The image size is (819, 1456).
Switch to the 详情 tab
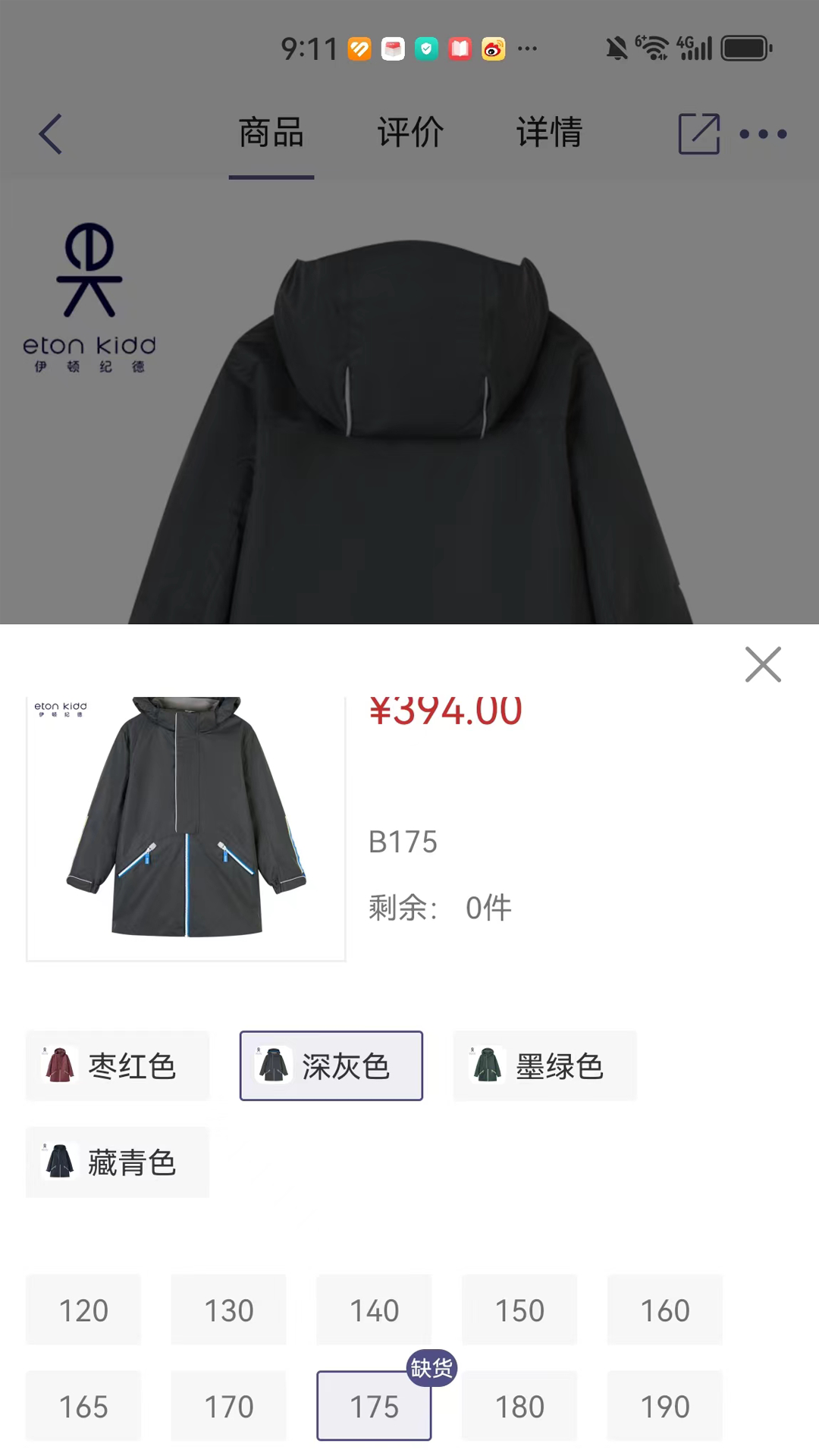tap(549, 133)
